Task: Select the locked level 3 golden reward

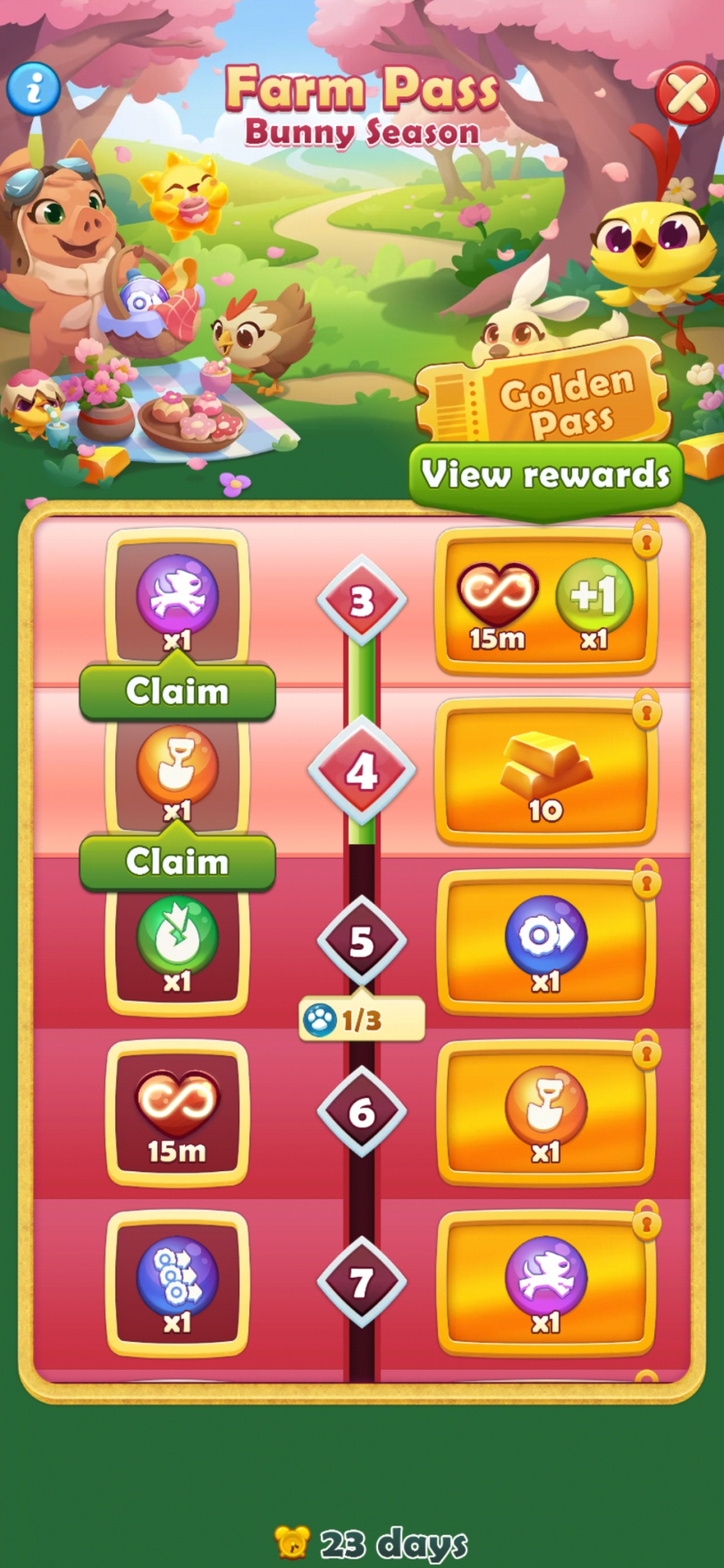Action: [x=546, y=602]
